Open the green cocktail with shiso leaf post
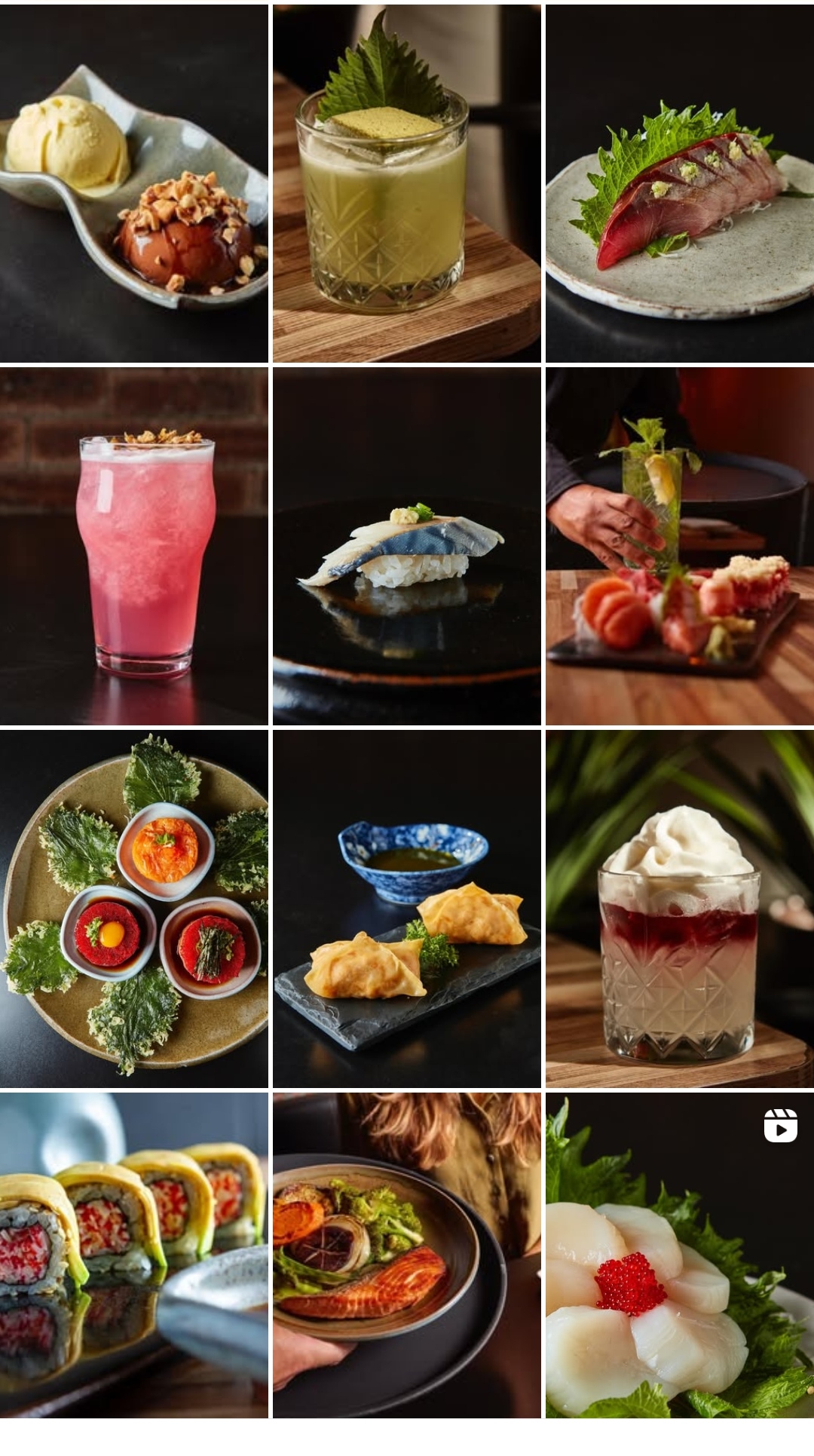This screenshot has width=814, height=1456. point(406,183)
